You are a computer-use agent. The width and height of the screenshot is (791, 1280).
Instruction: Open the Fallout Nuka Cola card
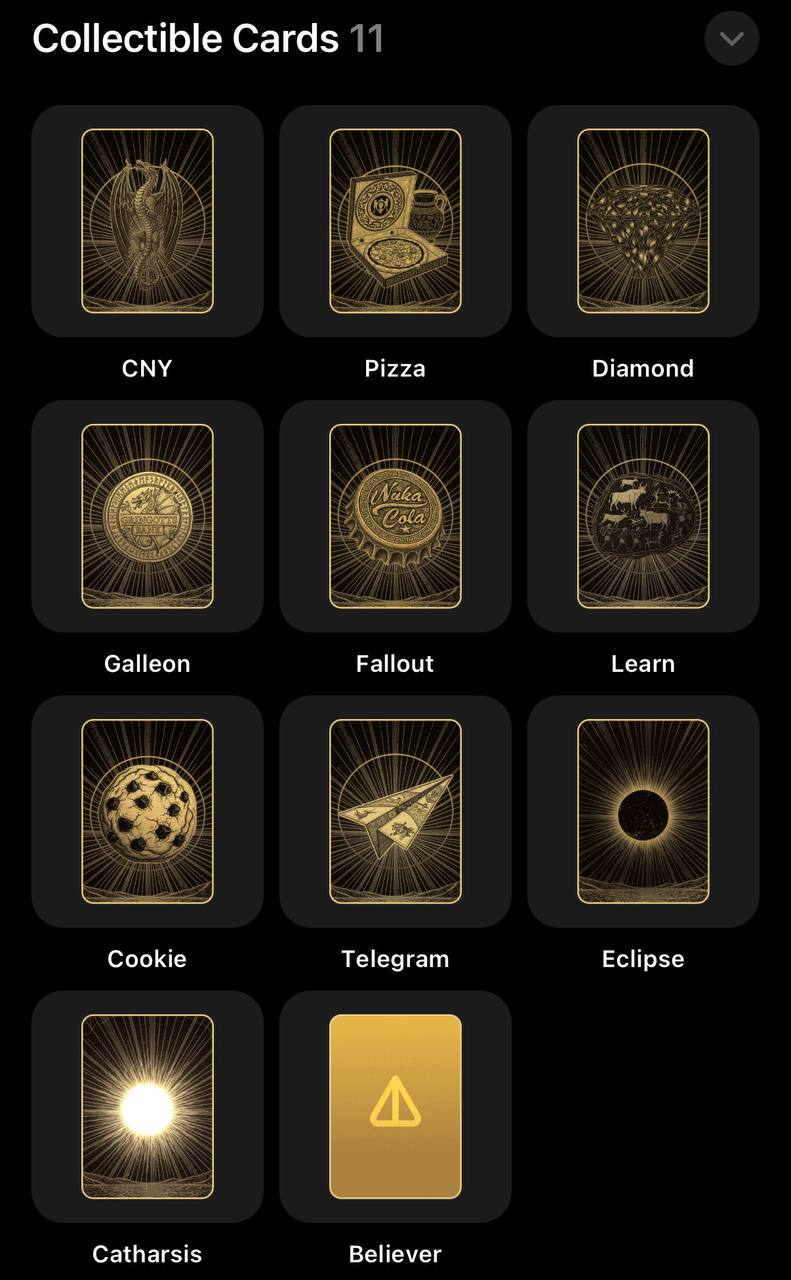(x=395, y=516)
